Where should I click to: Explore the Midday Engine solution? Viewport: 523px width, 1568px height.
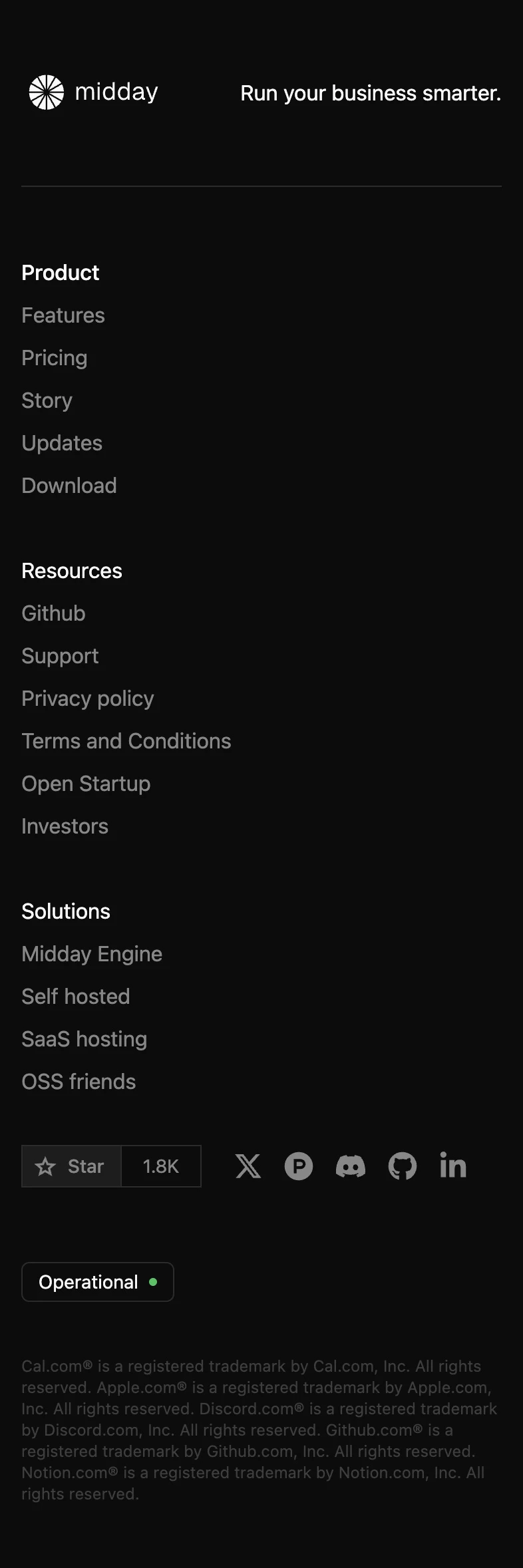[x=92, y=954]
